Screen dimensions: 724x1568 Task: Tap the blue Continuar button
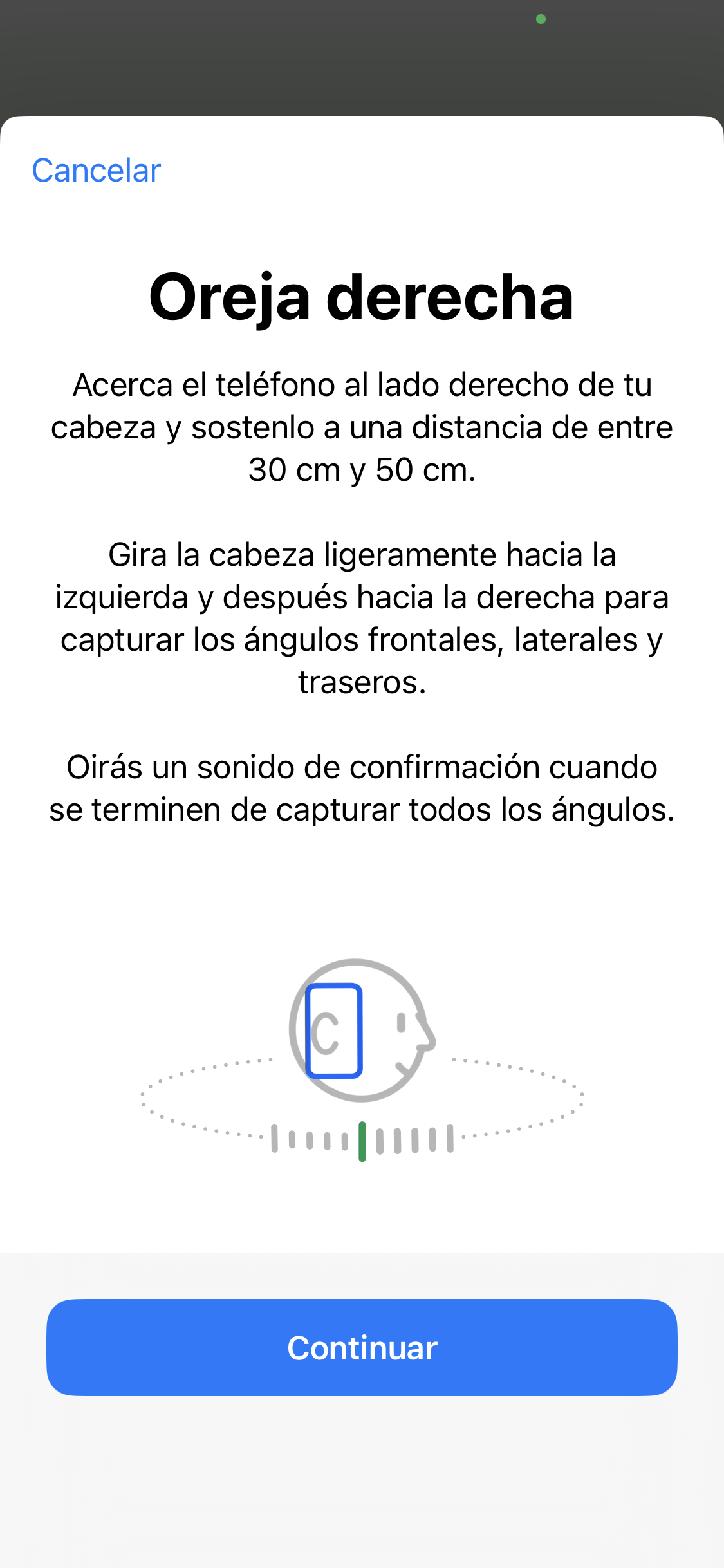point(362,1347)
